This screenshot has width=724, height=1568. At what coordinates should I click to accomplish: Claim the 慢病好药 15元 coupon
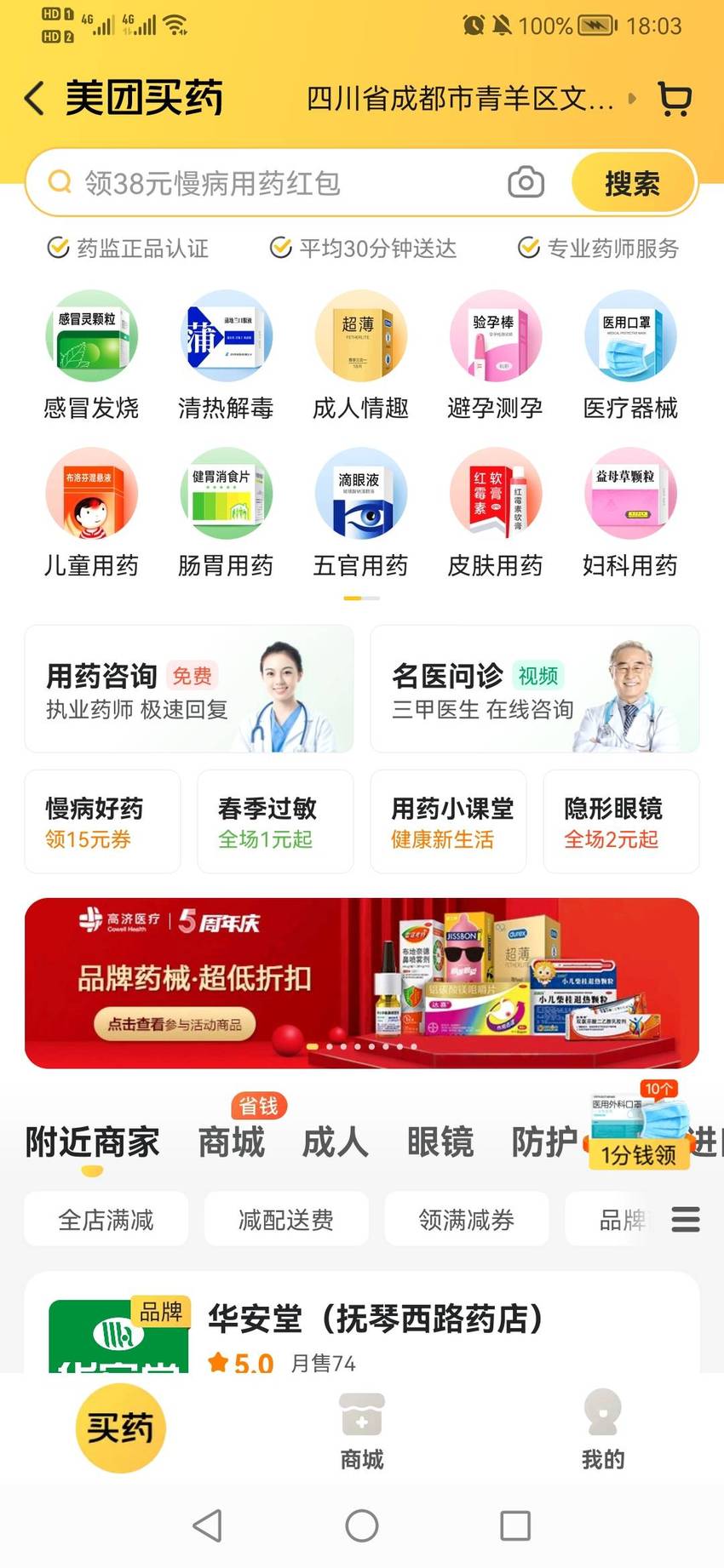[102, 821]
